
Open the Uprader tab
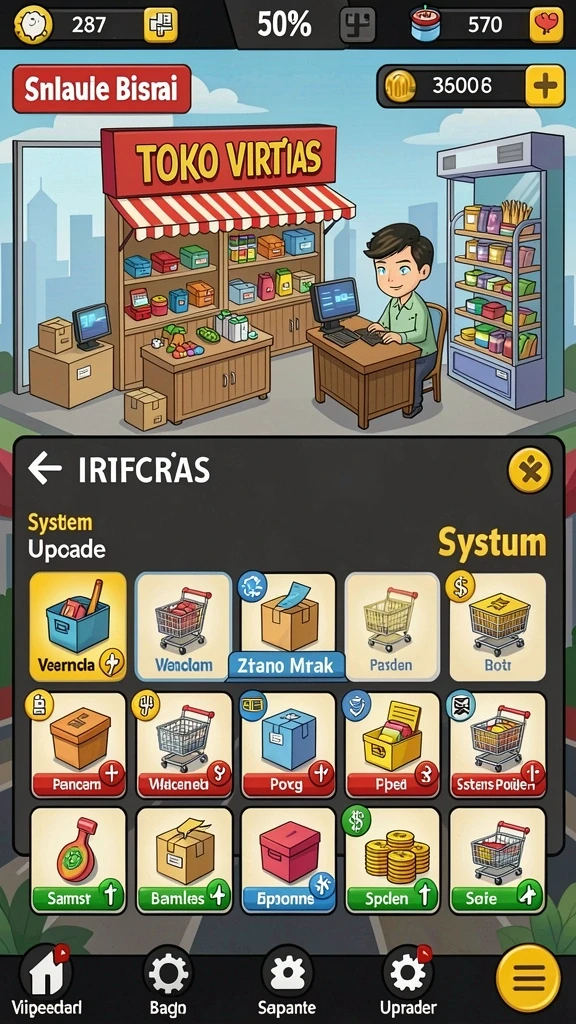pyautogui.click(x=408, y=981)
